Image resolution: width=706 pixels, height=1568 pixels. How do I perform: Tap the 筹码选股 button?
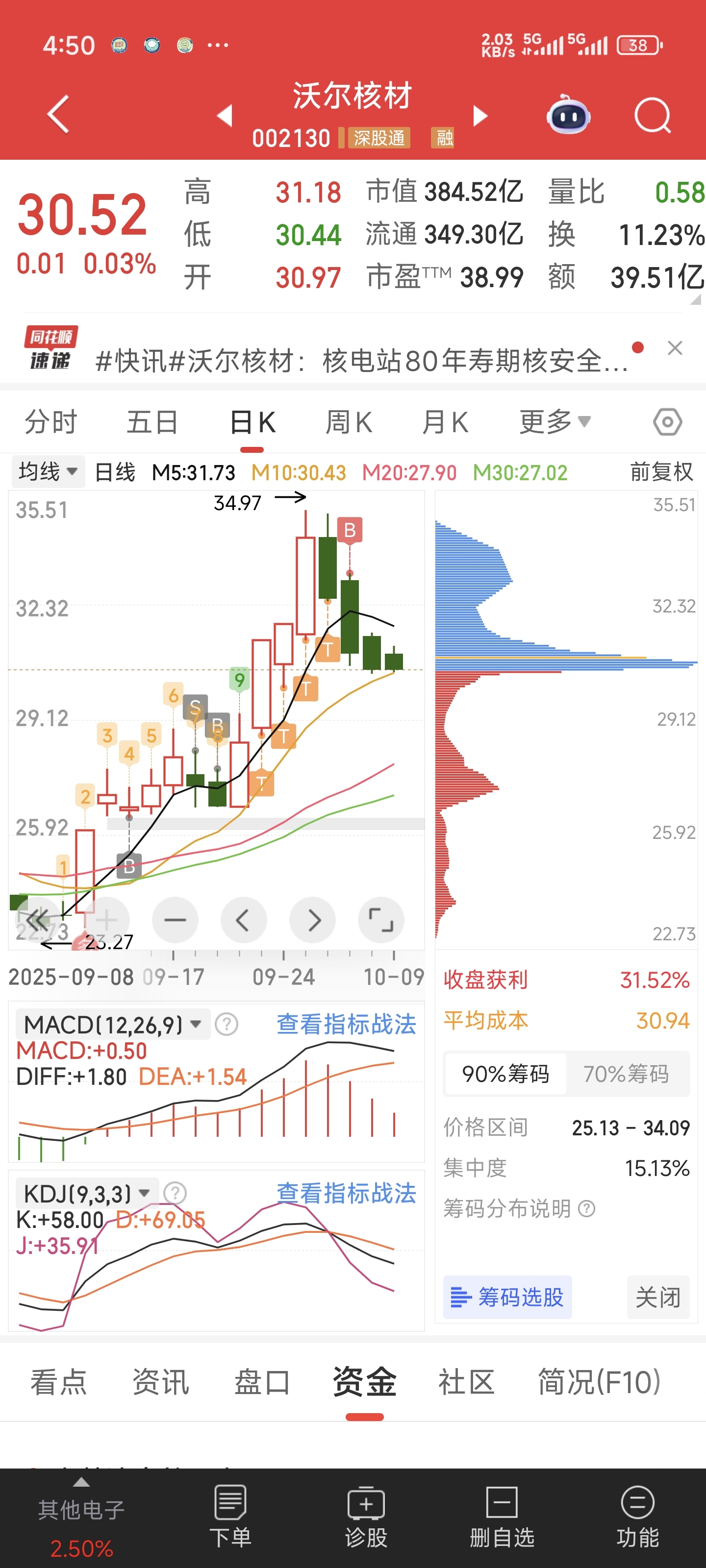tap(507, 1297)
